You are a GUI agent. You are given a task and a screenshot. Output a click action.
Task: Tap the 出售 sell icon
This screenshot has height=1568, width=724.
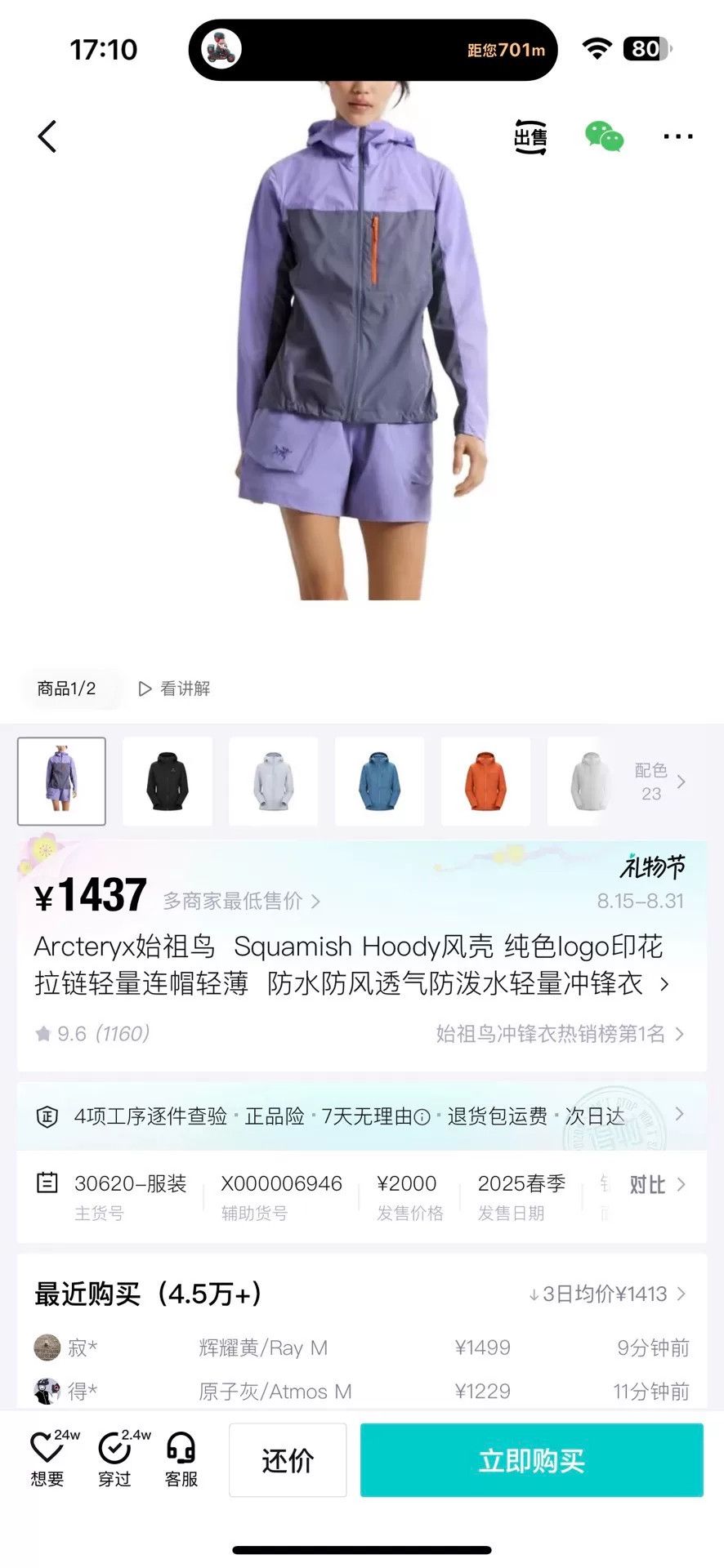coord(530,136)
